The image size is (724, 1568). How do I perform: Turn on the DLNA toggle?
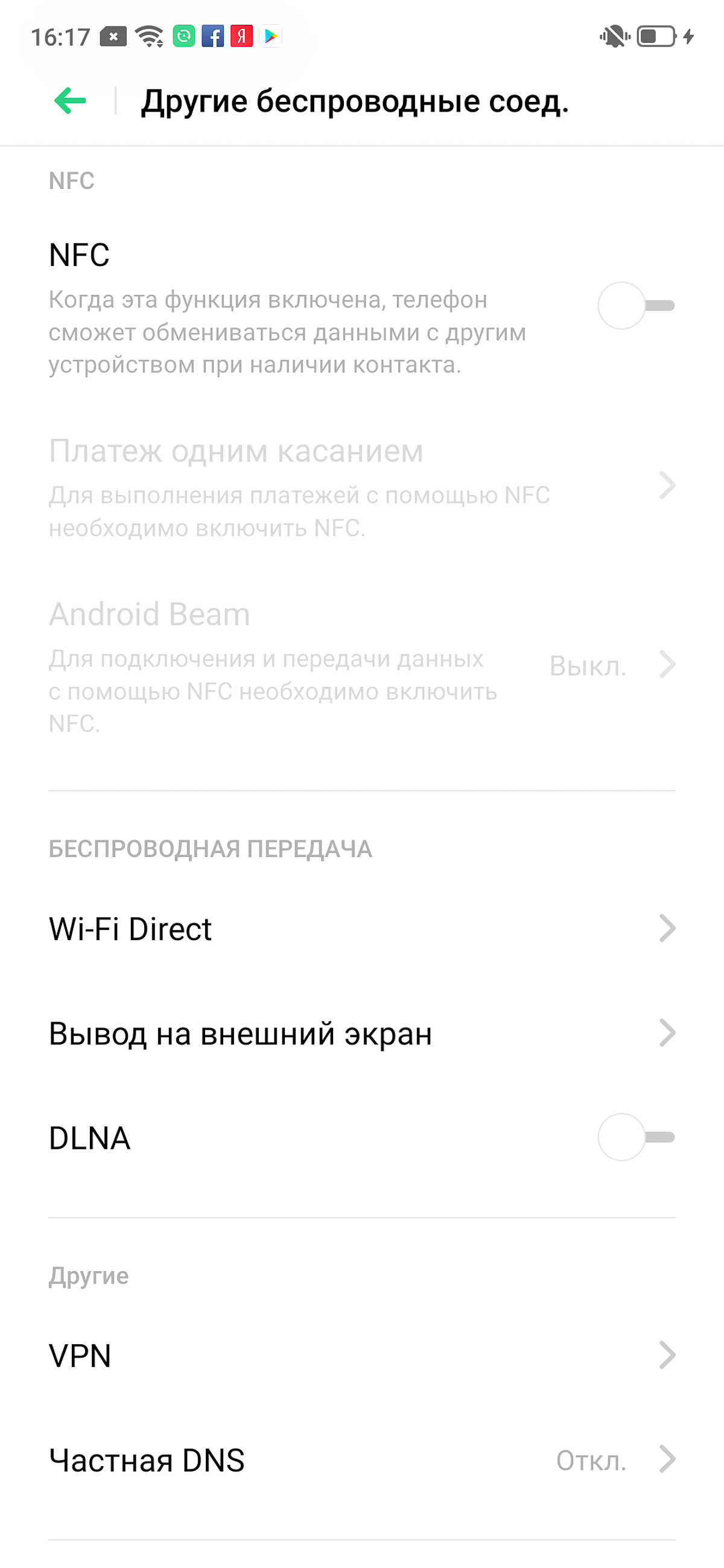click(x=636, y=1137)
